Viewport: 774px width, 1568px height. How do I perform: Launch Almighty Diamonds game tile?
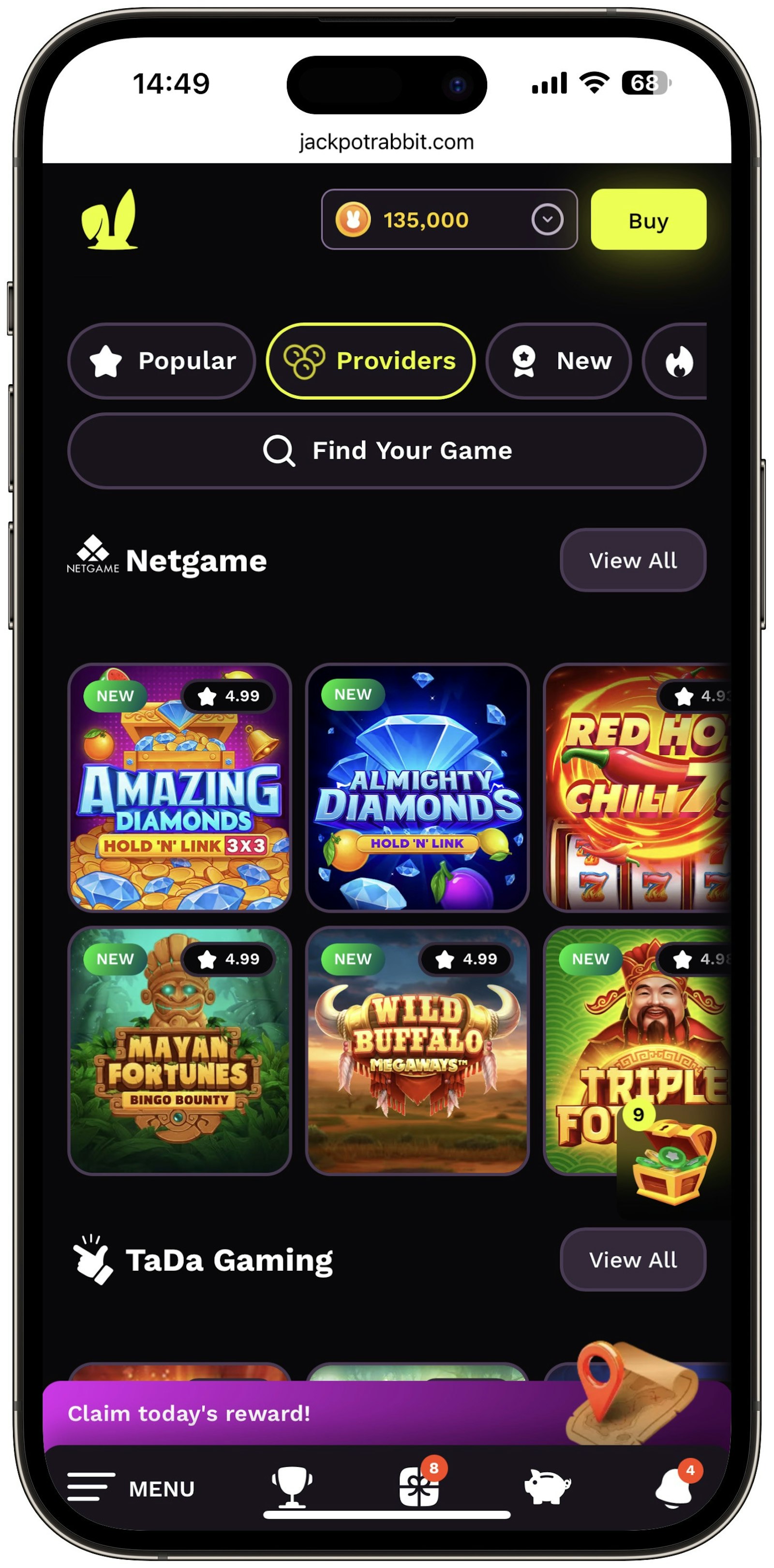(x=417, y=788)
